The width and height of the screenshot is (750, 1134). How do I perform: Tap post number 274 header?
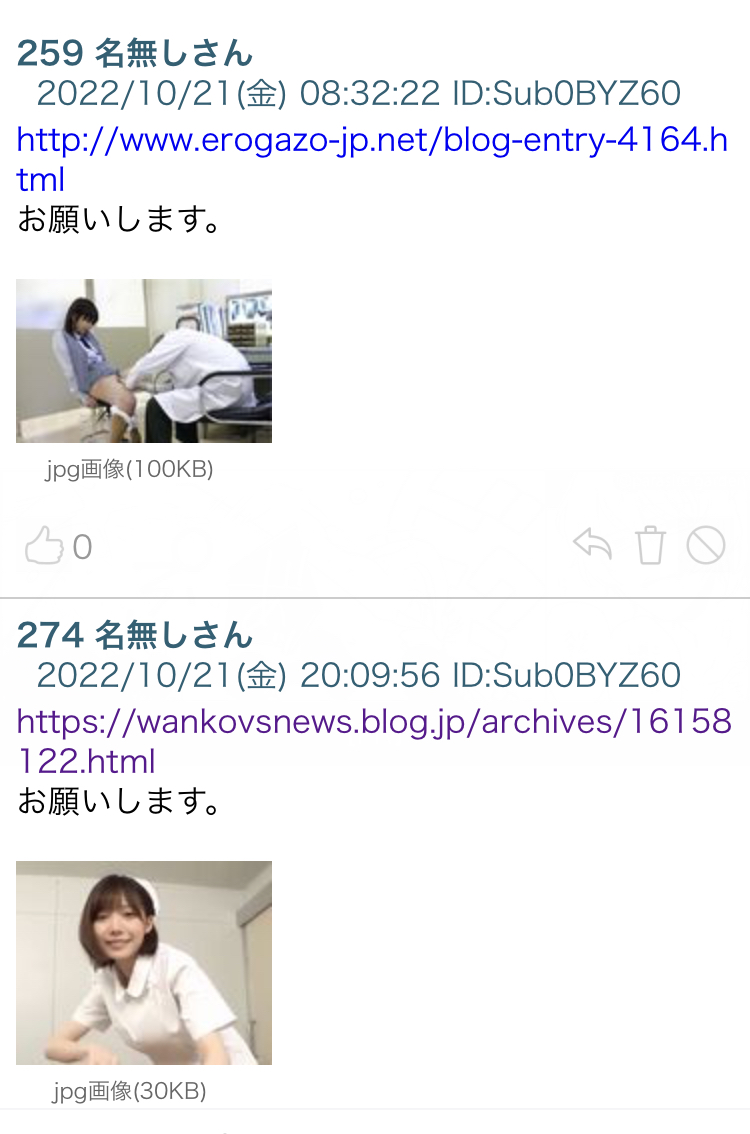pos(50,635)
